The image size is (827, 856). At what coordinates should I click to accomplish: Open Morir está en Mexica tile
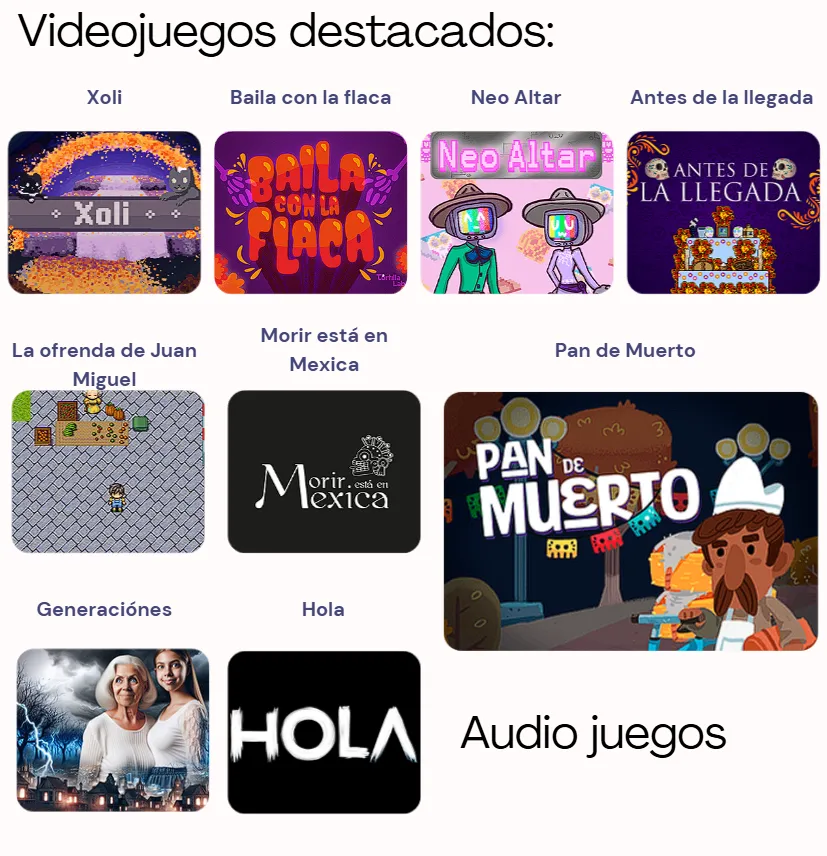point(324,471)
